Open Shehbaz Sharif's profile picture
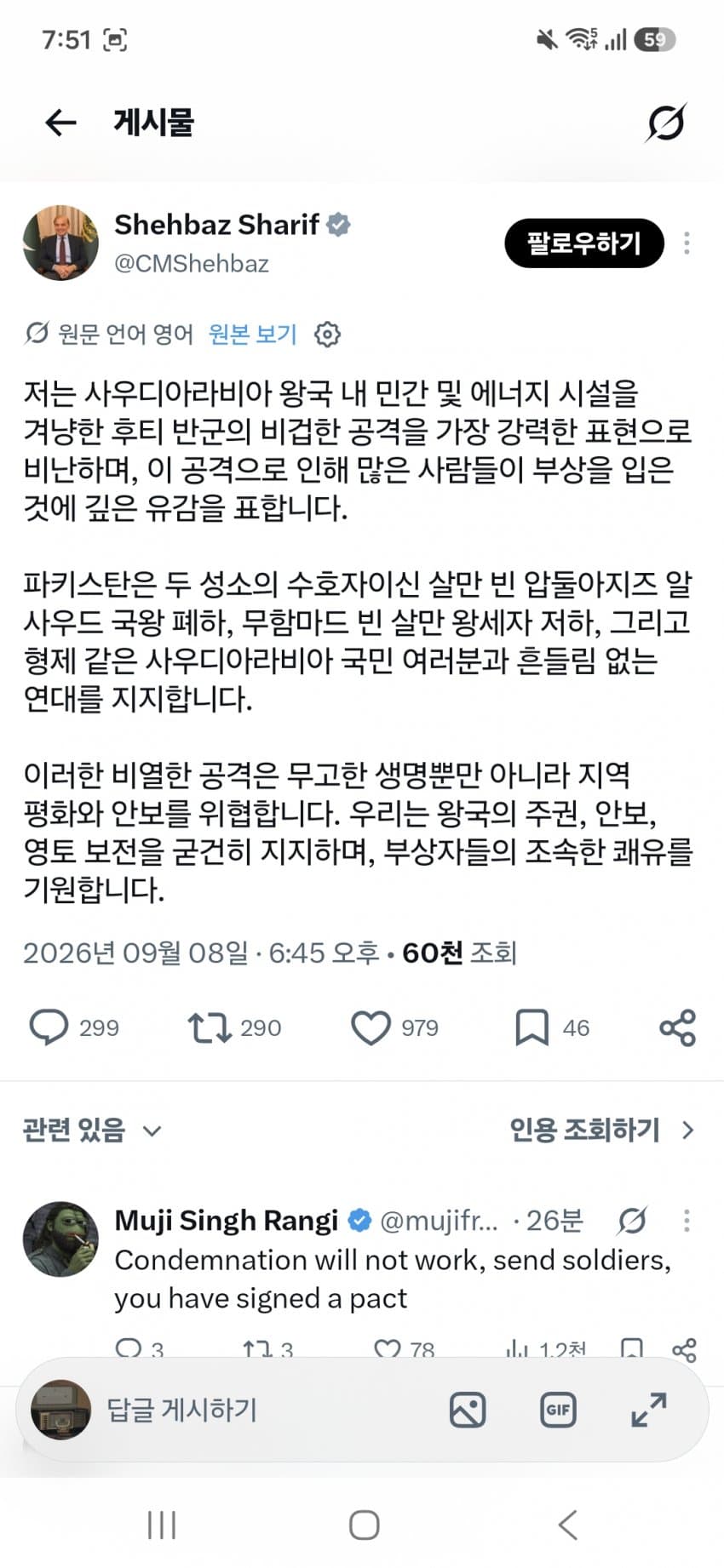 point(60,243)
